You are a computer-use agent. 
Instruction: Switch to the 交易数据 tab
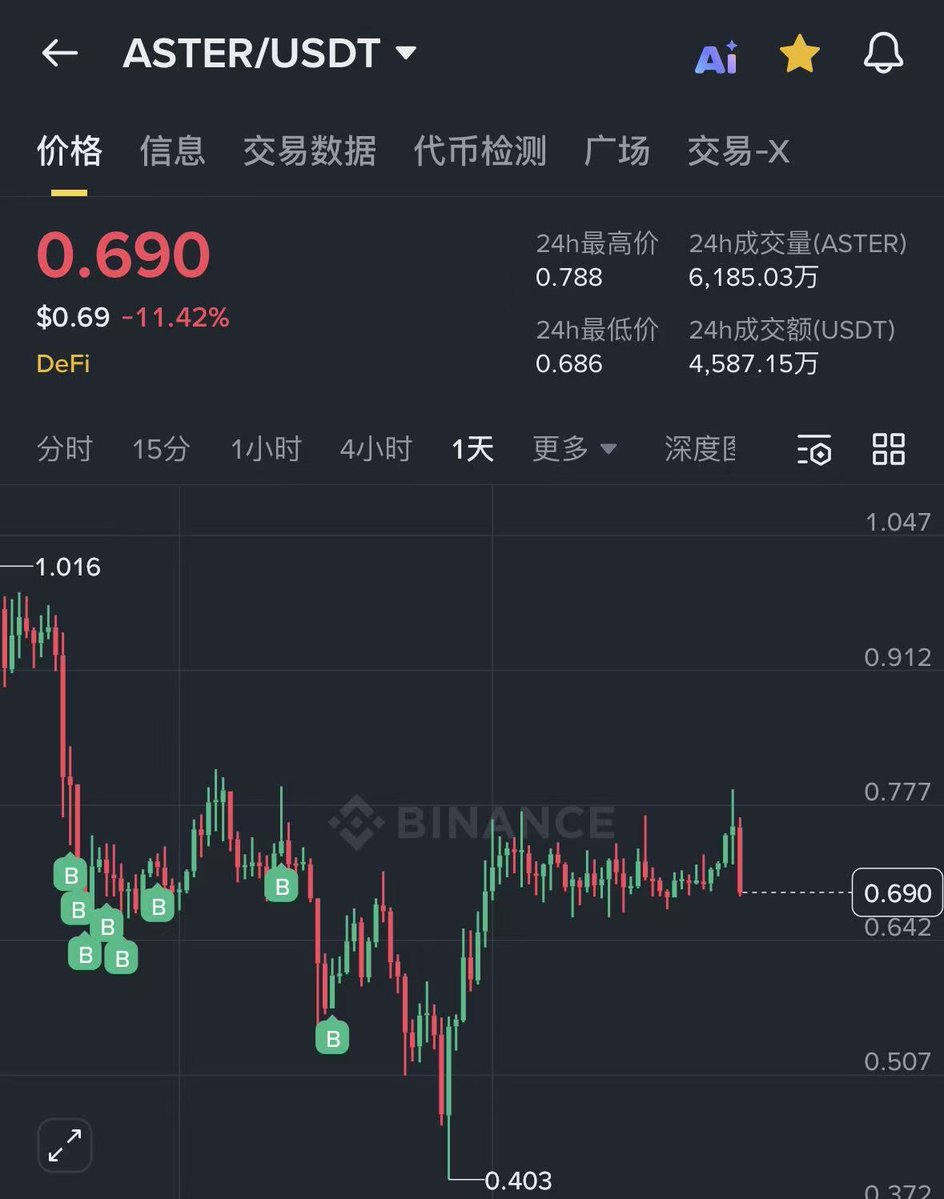pos(309,151)
